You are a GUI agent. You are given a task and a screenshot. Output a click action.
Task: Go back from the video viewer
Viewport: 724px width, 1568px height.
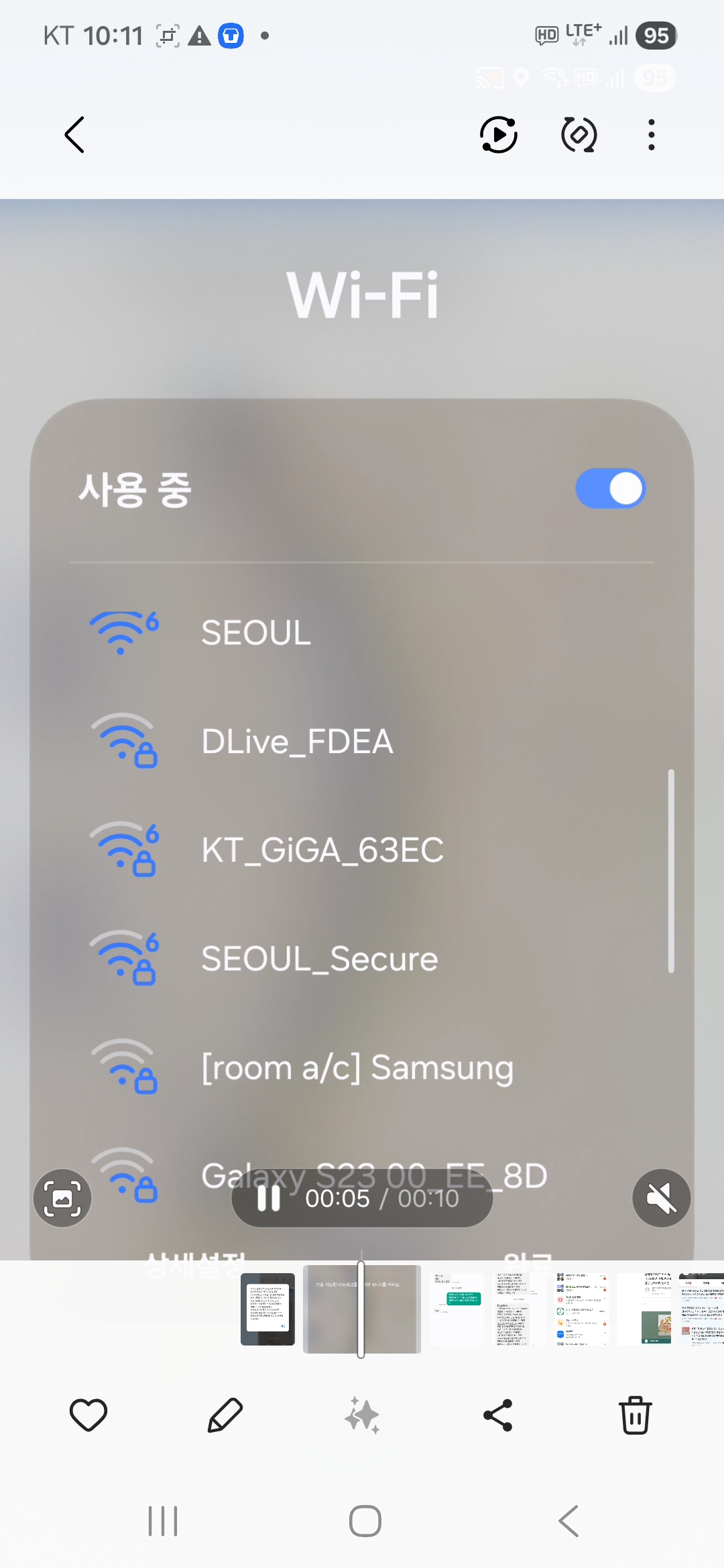(74, 135)
